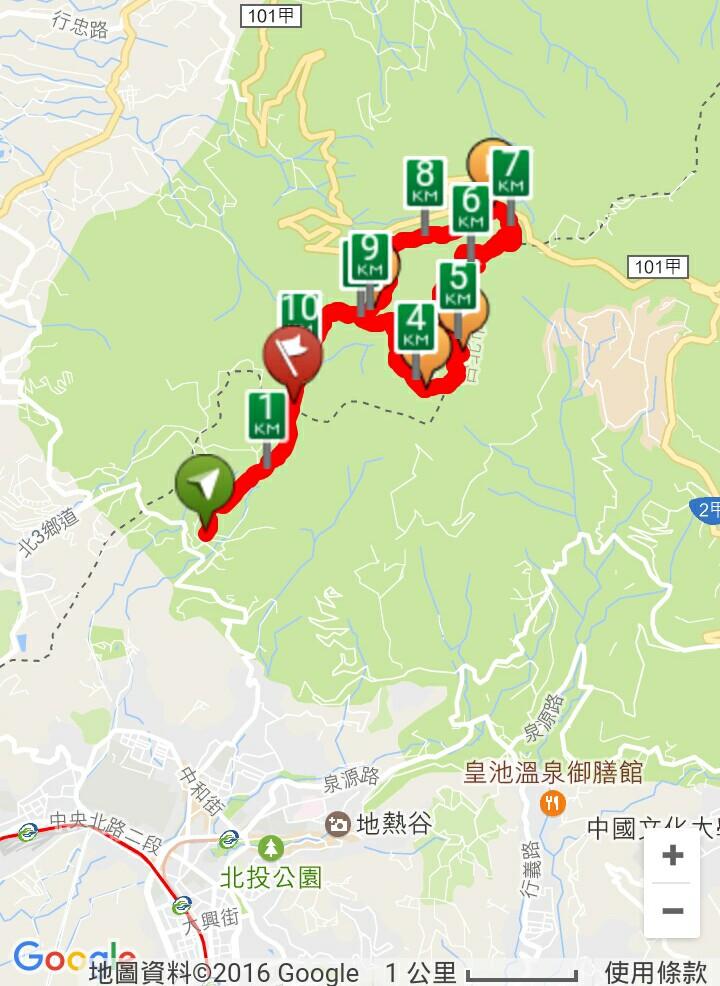This screenshot has height=986, width=720.
Task: Open the 皇池溫泉御膳館 restaurant pin
Action: (552, 802)
